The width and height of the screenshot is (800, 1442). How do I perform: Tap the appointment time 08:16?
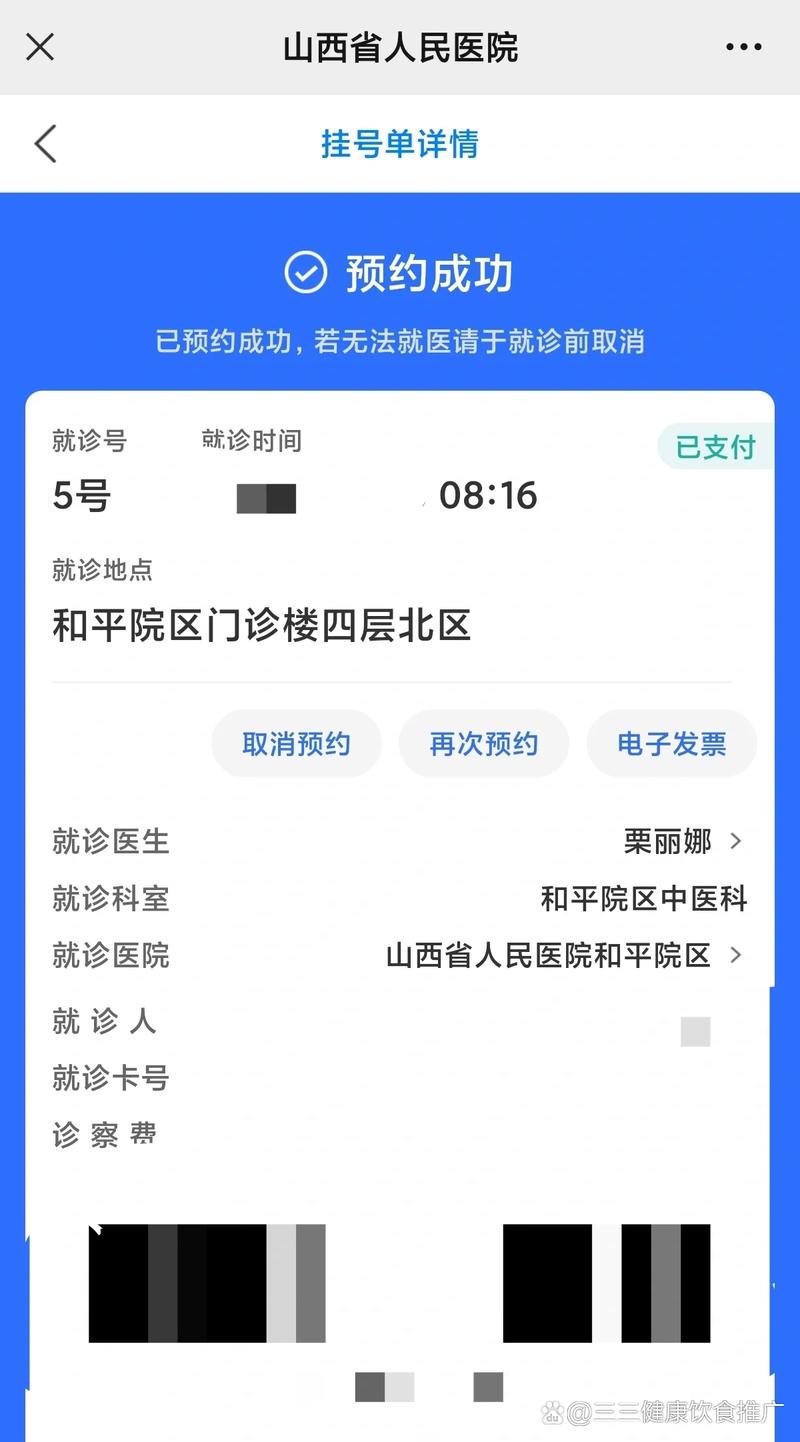tap(487, 495)
